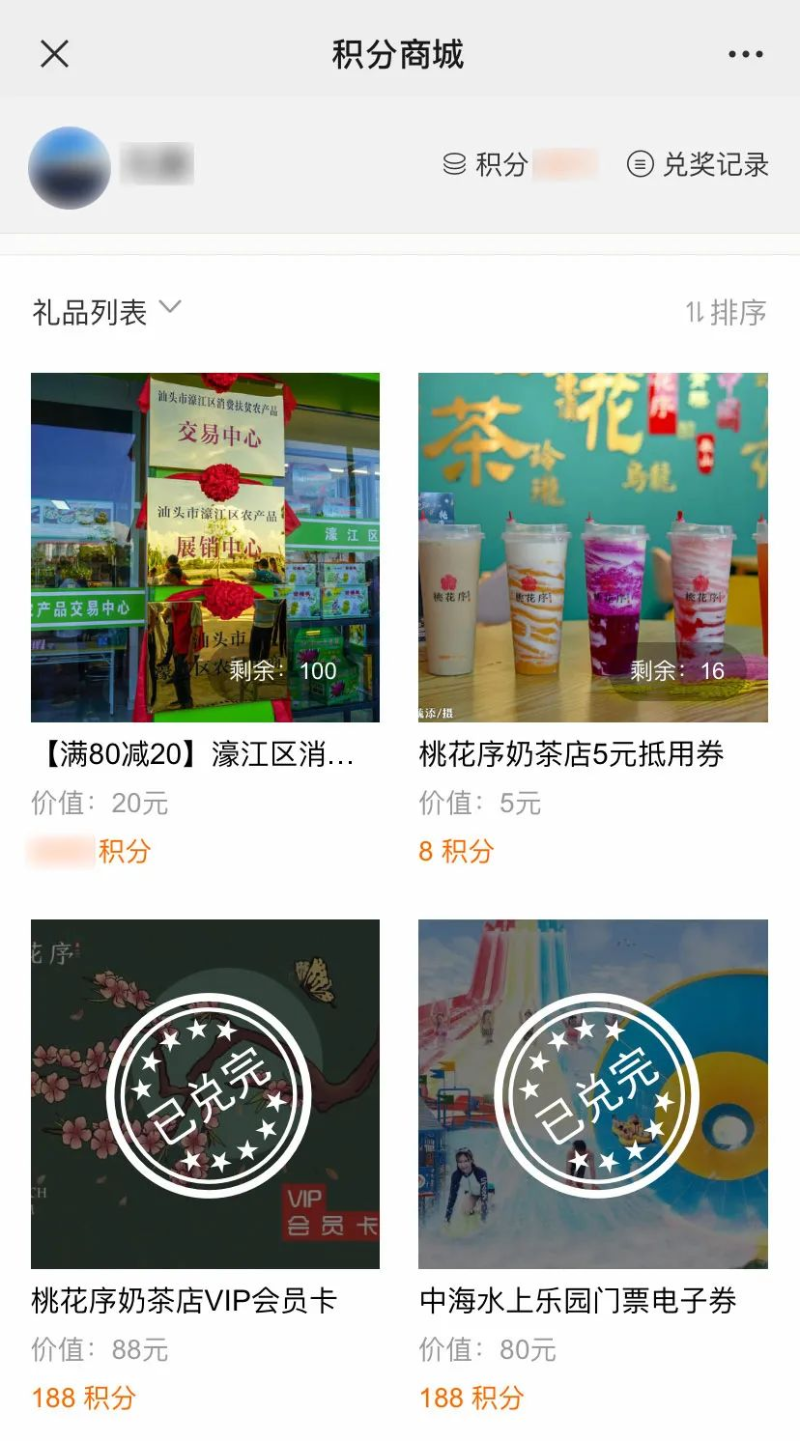Open 中海水上乐园门票电子券 gift details
The height and width of the screenshot is (1441, 800).
(x=592, y=1094)
